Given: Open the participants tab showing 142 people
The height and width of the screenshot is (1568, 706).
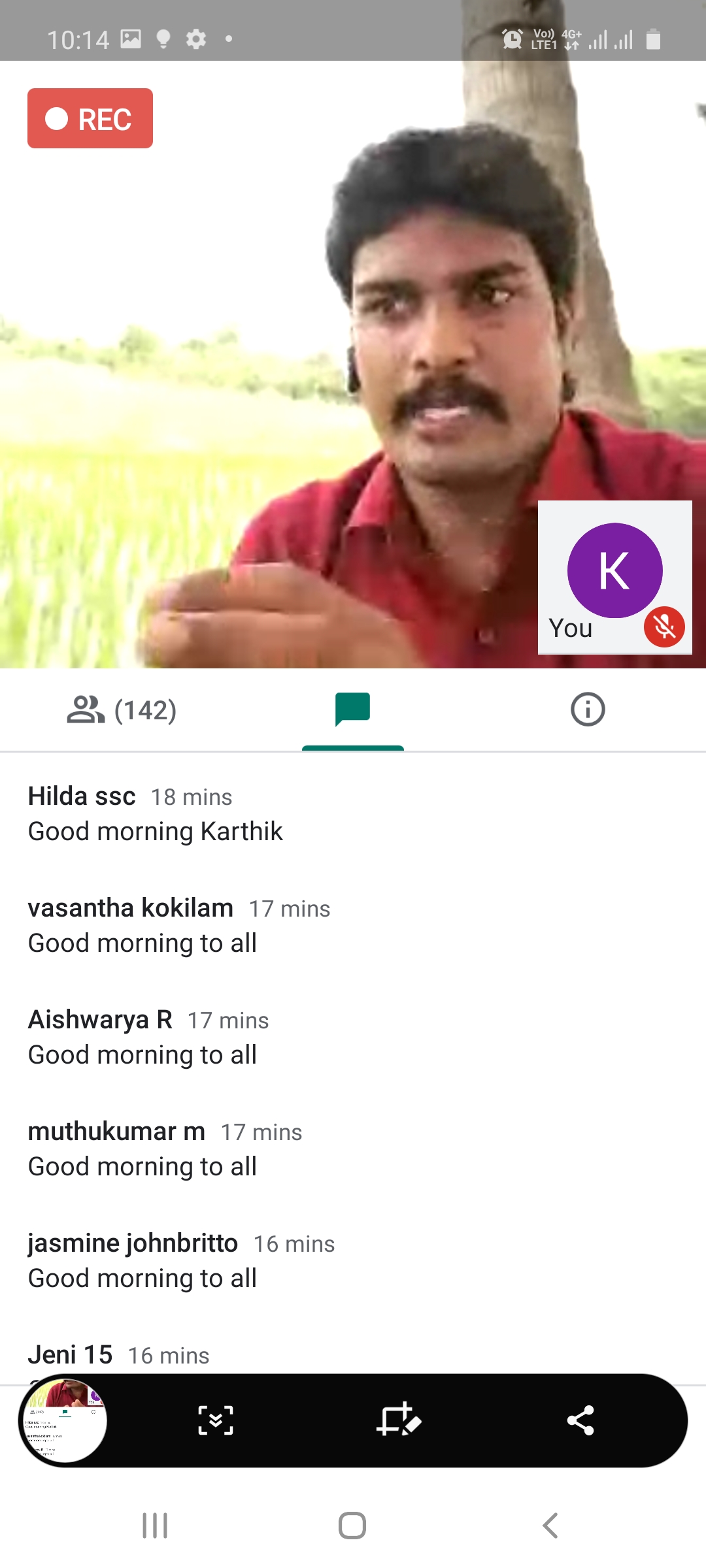Looking at the screenshot, I should pos(122,710).
